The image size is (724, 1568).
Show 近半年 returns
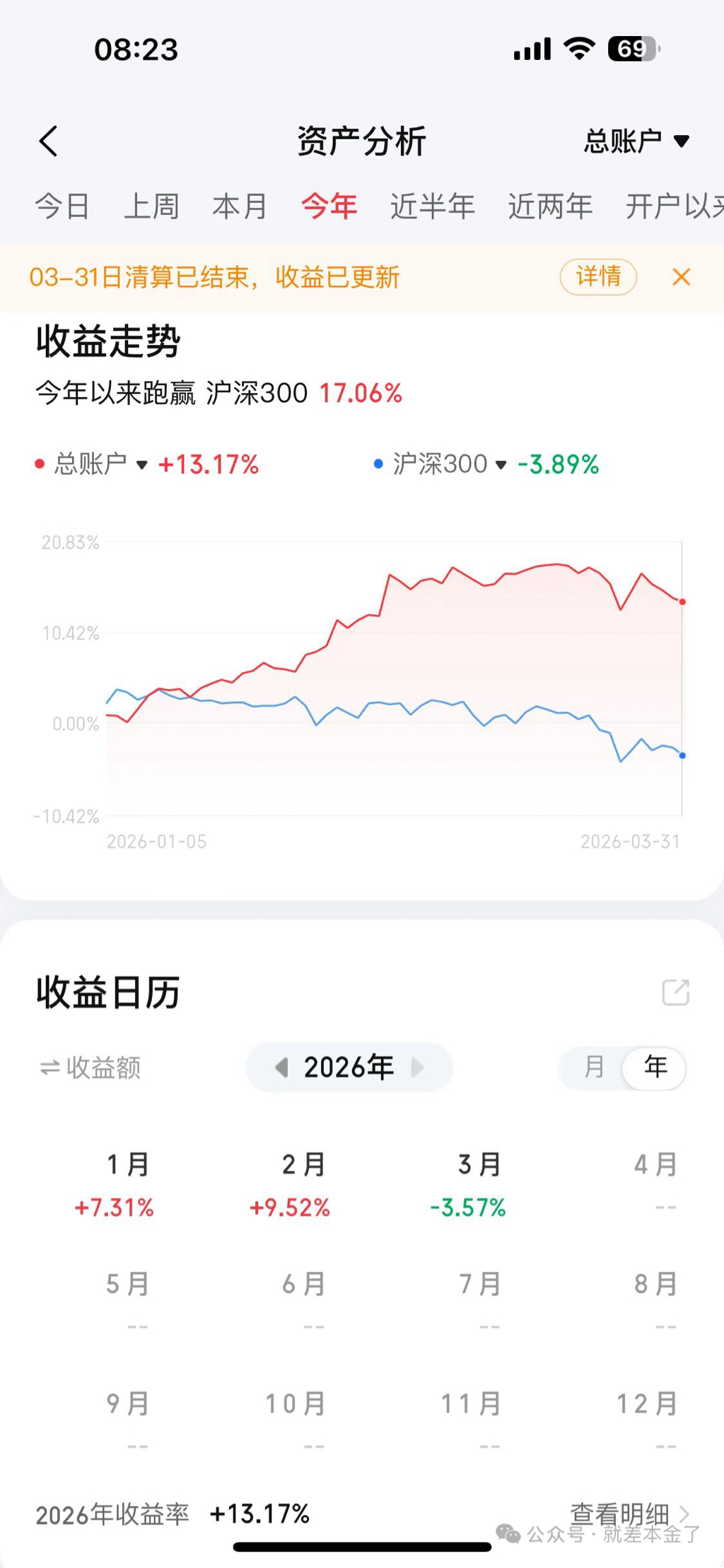coord(432,206)
